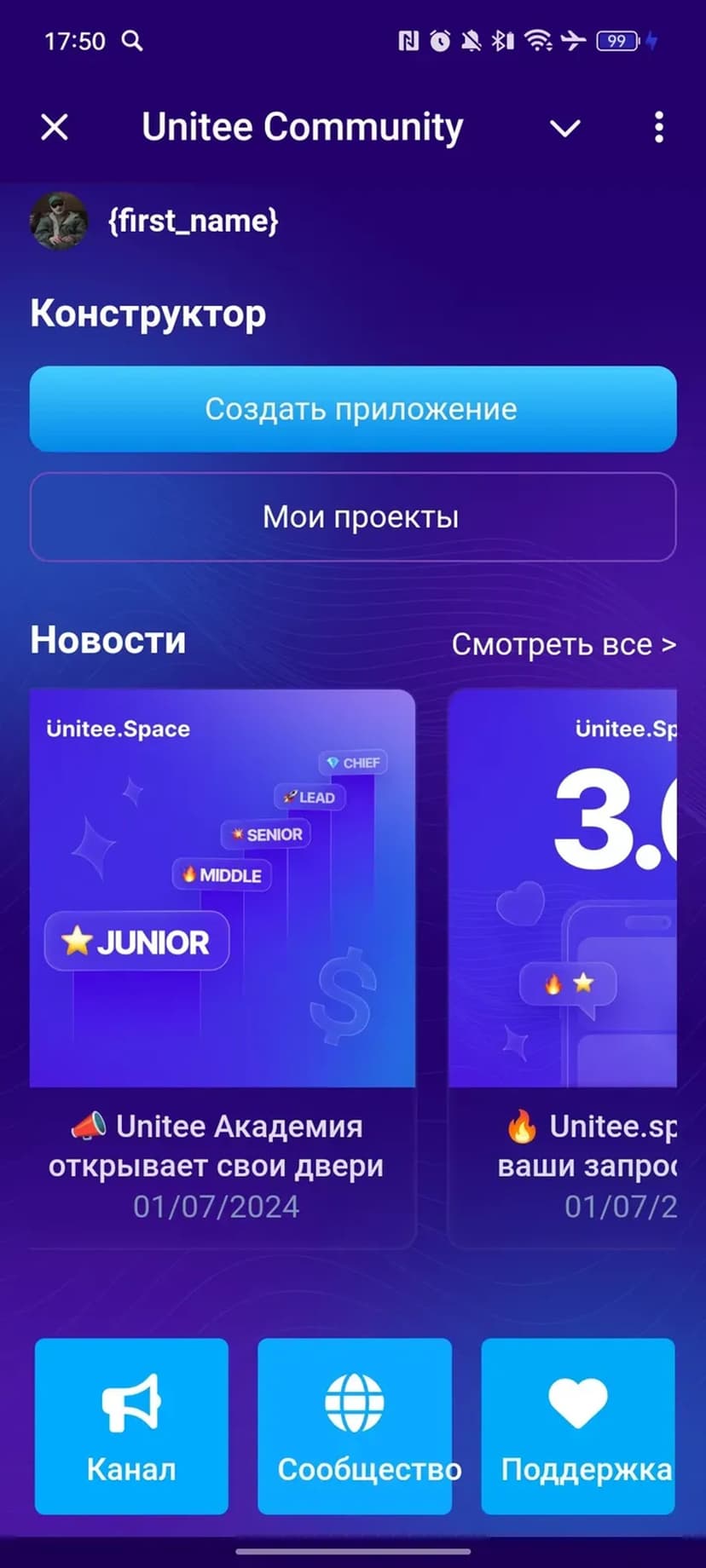Close the Unitee Community mini app

coord(55,128)
